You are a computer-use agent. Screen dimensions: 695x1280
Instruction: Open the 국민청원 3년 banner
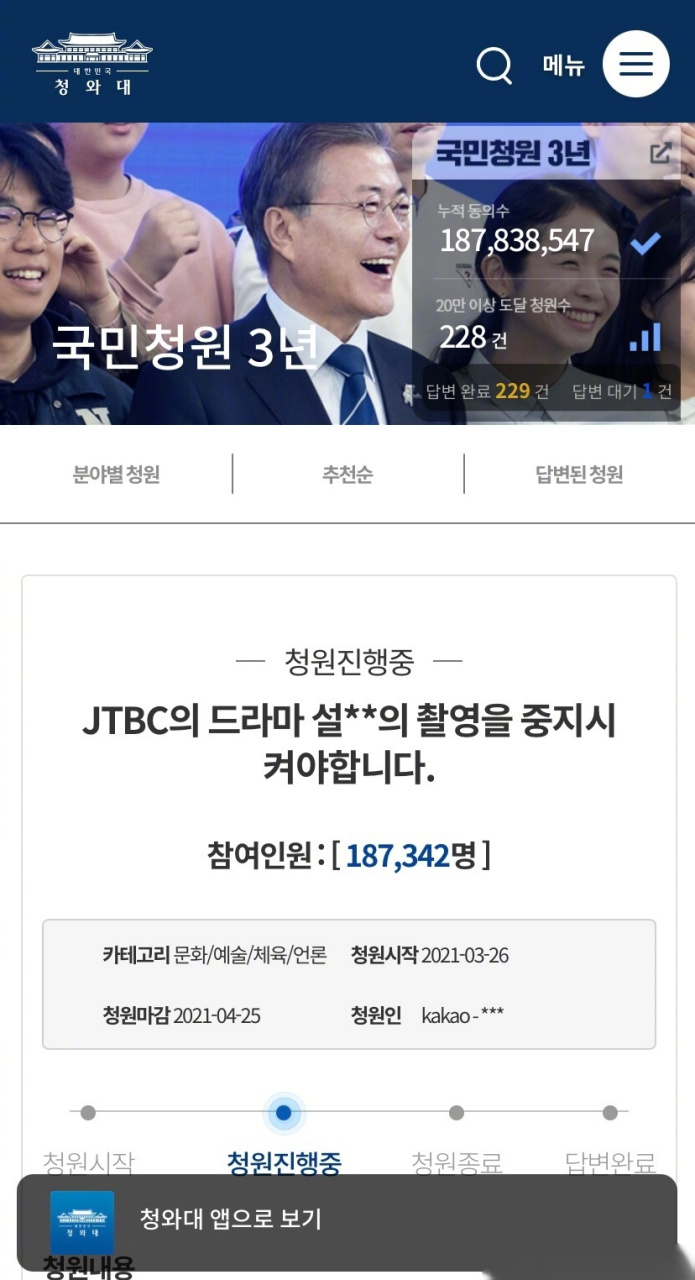pos(186,345)
